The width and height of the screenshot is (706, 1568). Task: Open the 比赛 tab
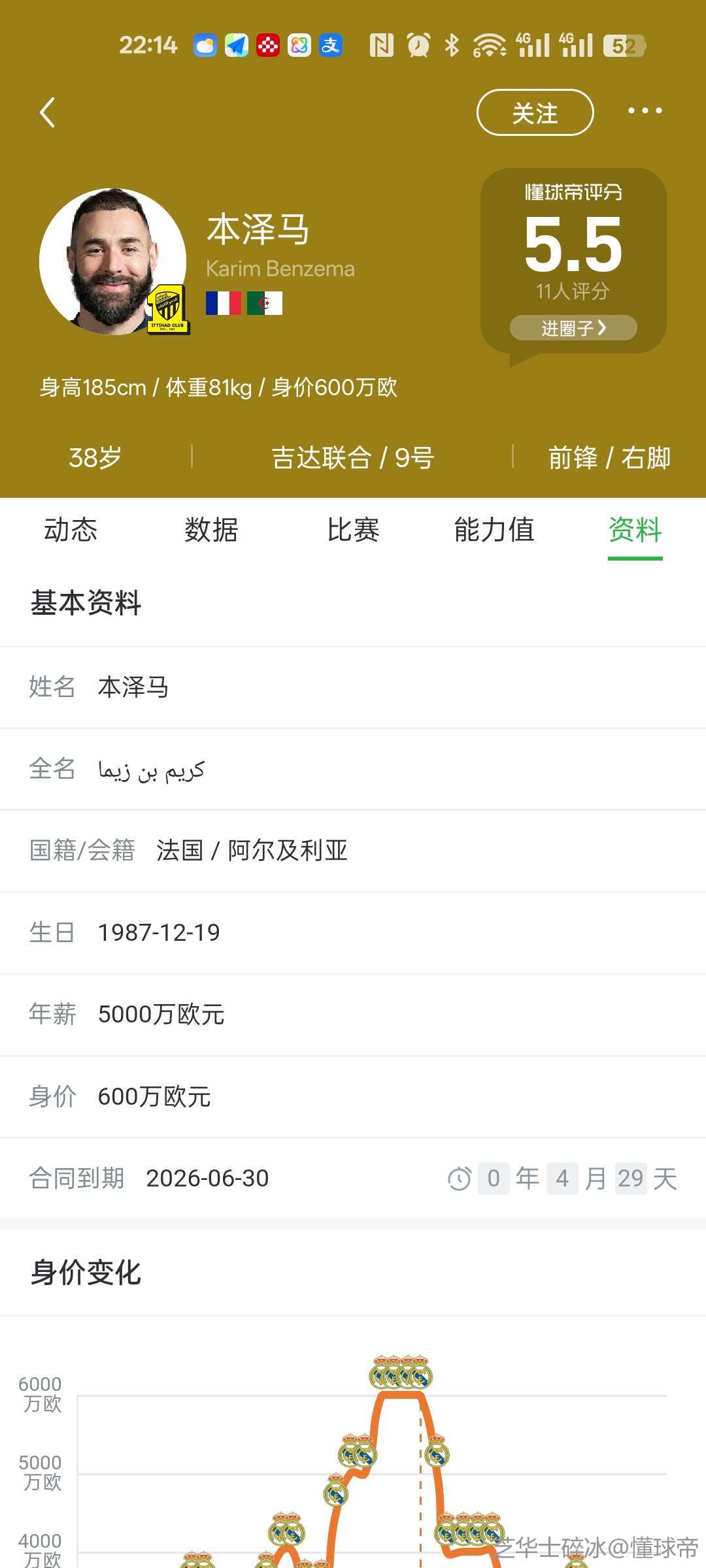(353, 530)
